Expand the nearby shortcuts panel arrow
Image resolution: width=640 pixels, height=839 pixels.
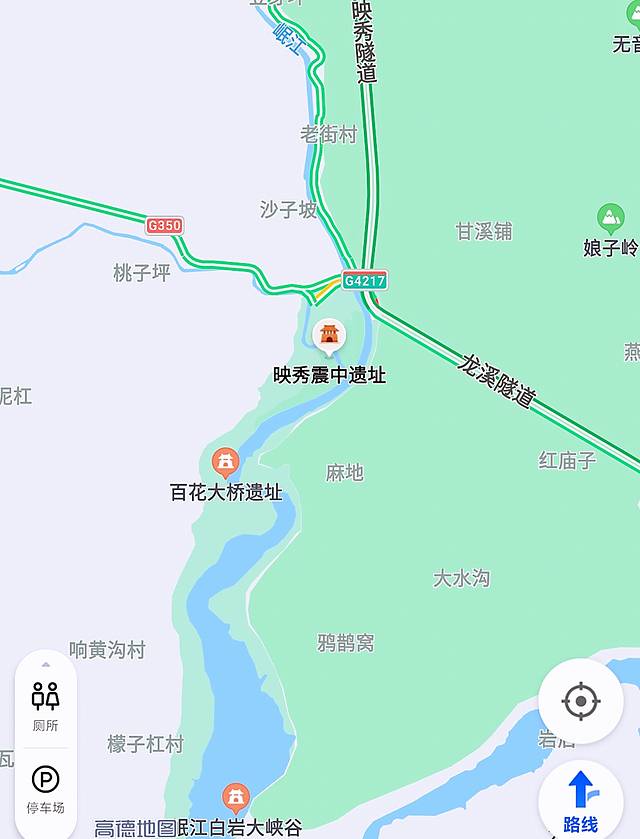(x=45, y=664)
